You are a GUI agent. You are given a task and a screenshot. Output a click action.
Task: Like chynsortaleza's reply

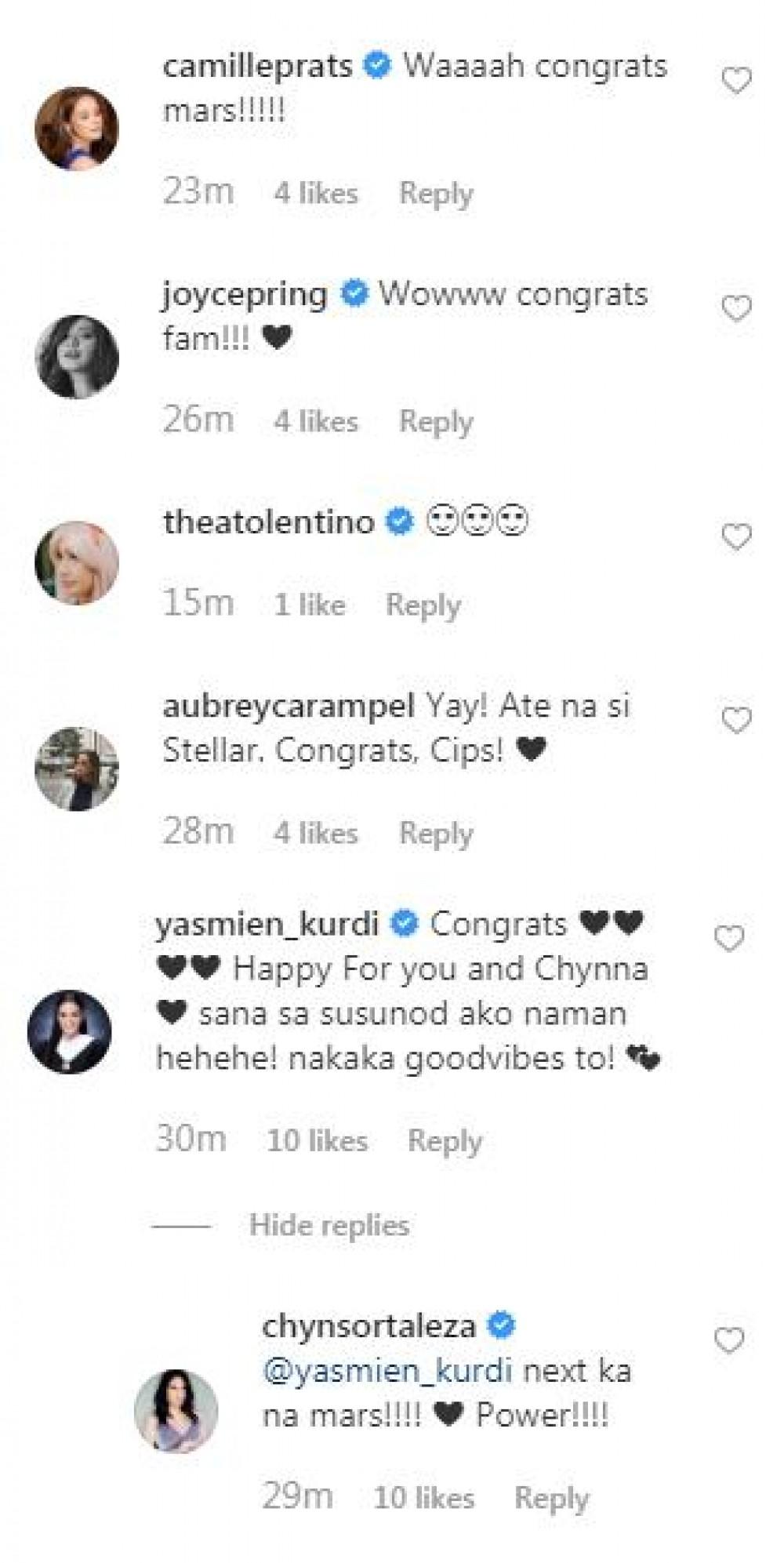click(x=728, y=1341)
